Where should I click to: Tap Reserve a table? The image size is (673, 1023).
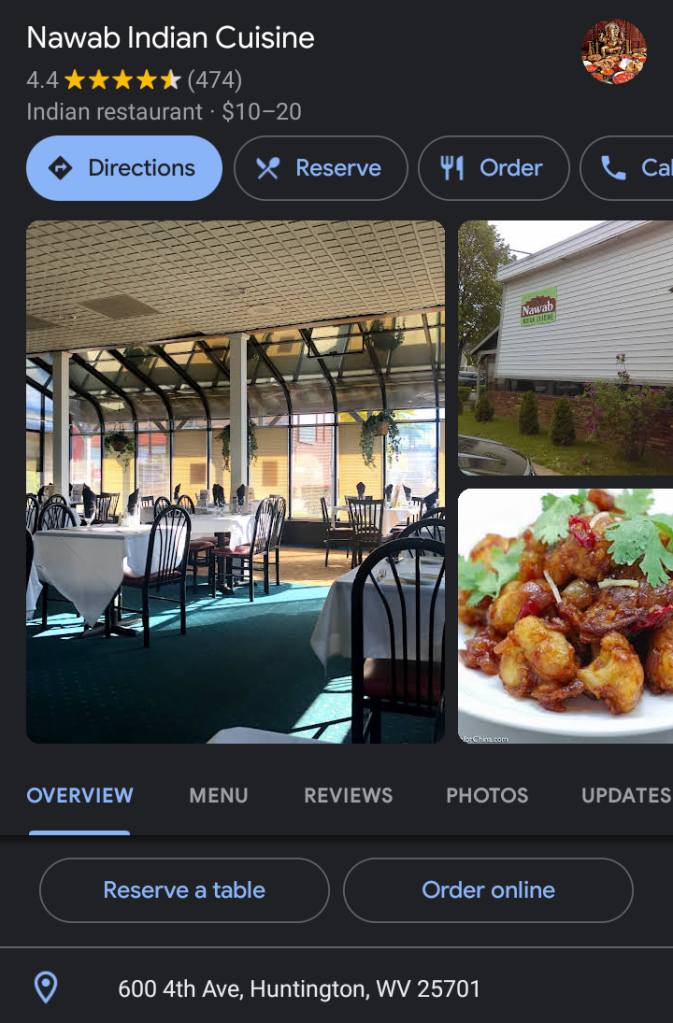click(x=184, y=890)
